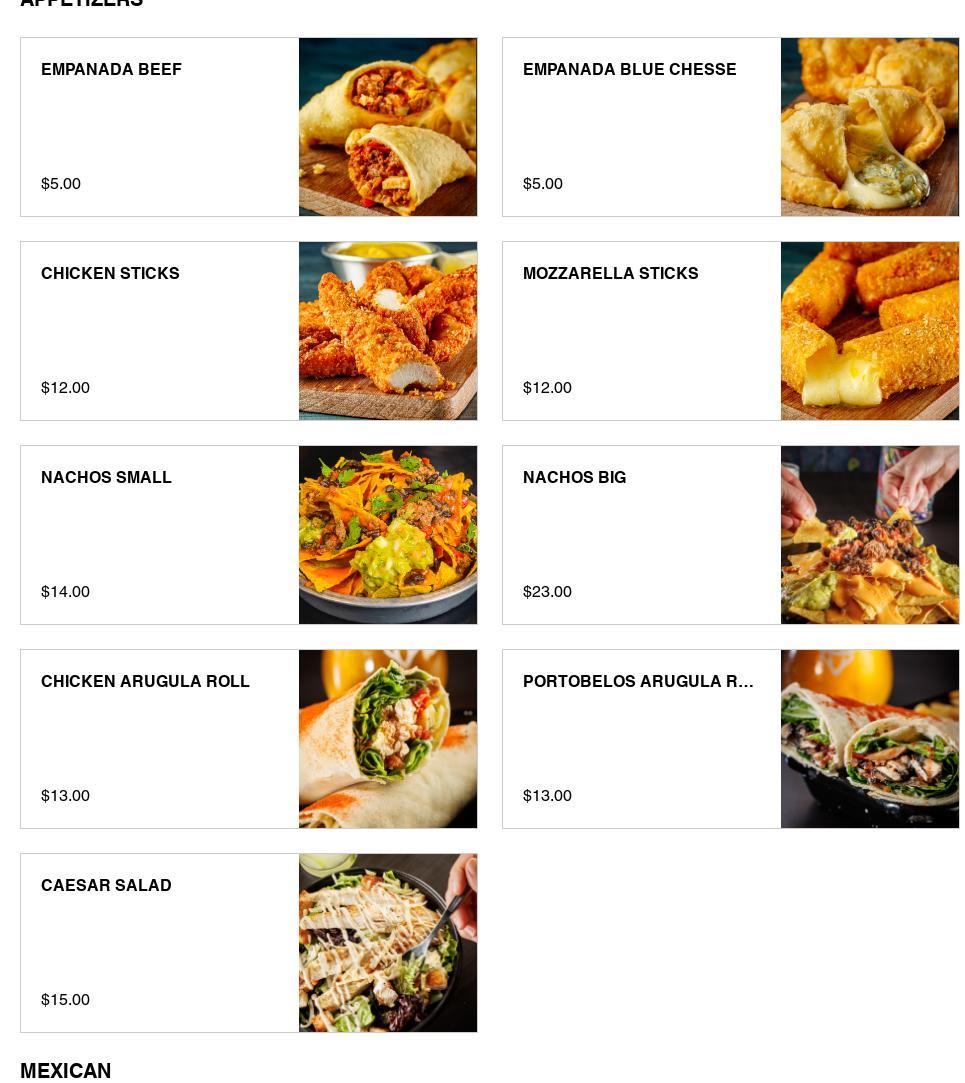View the Caesar Salad item
This screenshot has height=1083, width=965.
tap(248, 943)
